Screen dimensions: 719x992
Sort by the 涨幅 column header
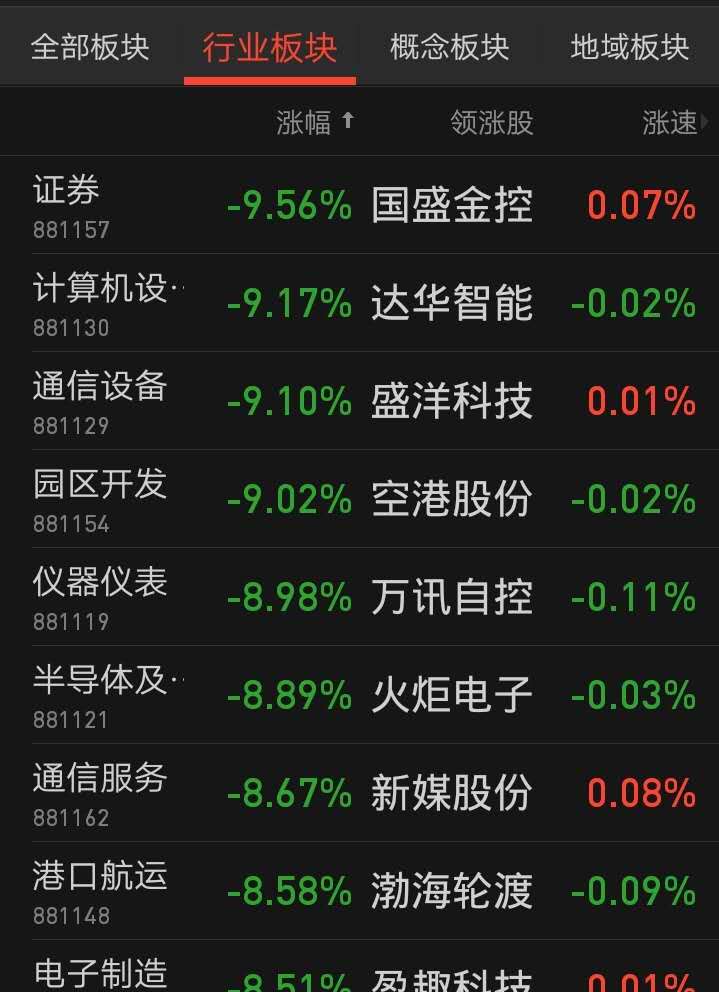(315, 123)
